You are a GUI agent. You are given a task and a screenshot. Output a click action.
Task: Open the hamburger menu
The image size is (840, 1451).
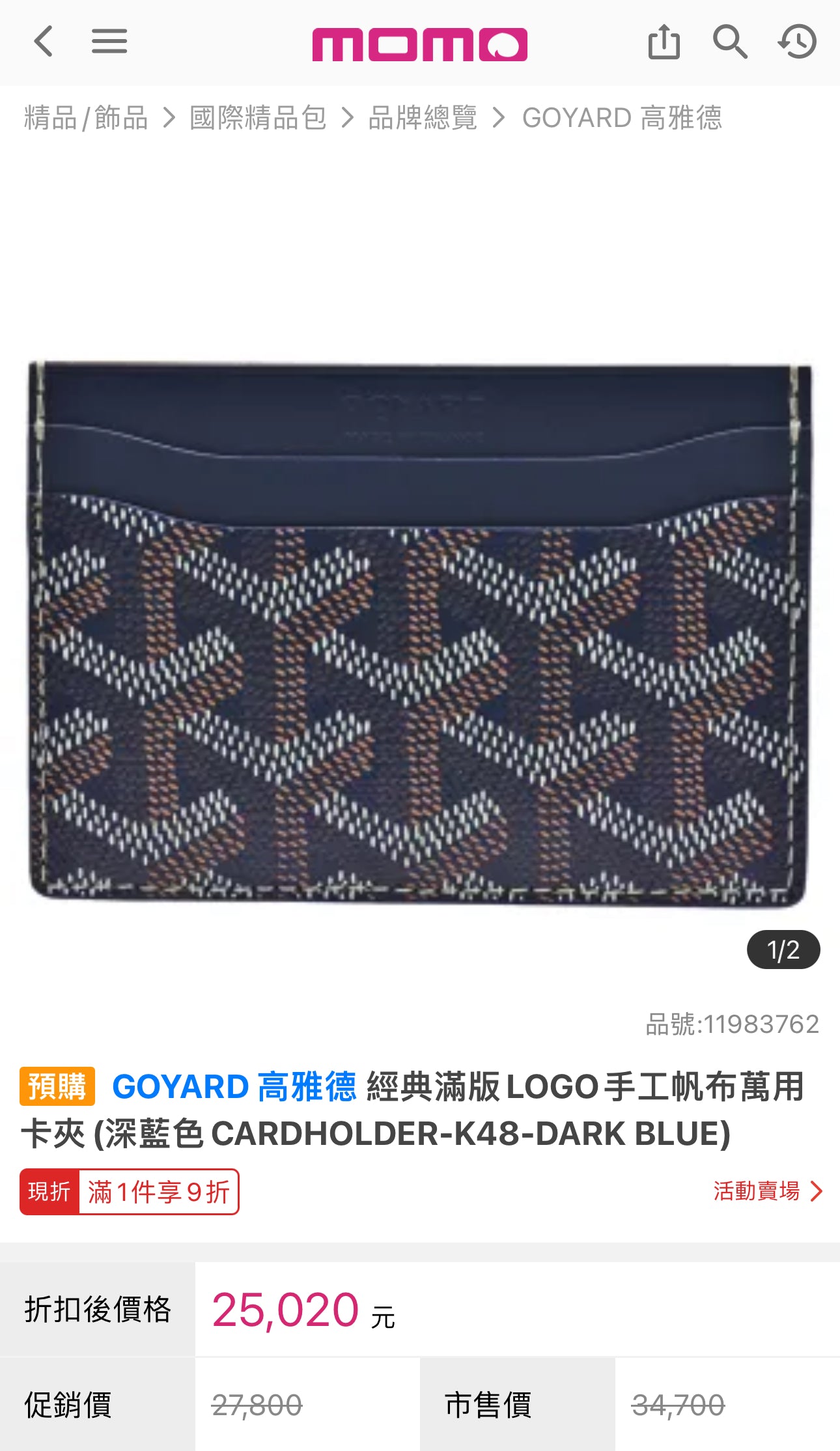109,42
